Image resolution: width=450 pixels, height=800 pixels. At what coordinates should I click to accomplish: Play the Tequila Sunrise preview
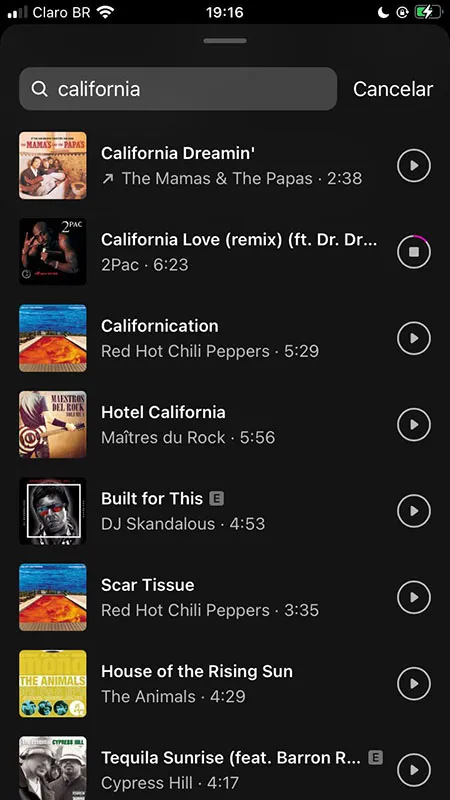tap(414, 769)
